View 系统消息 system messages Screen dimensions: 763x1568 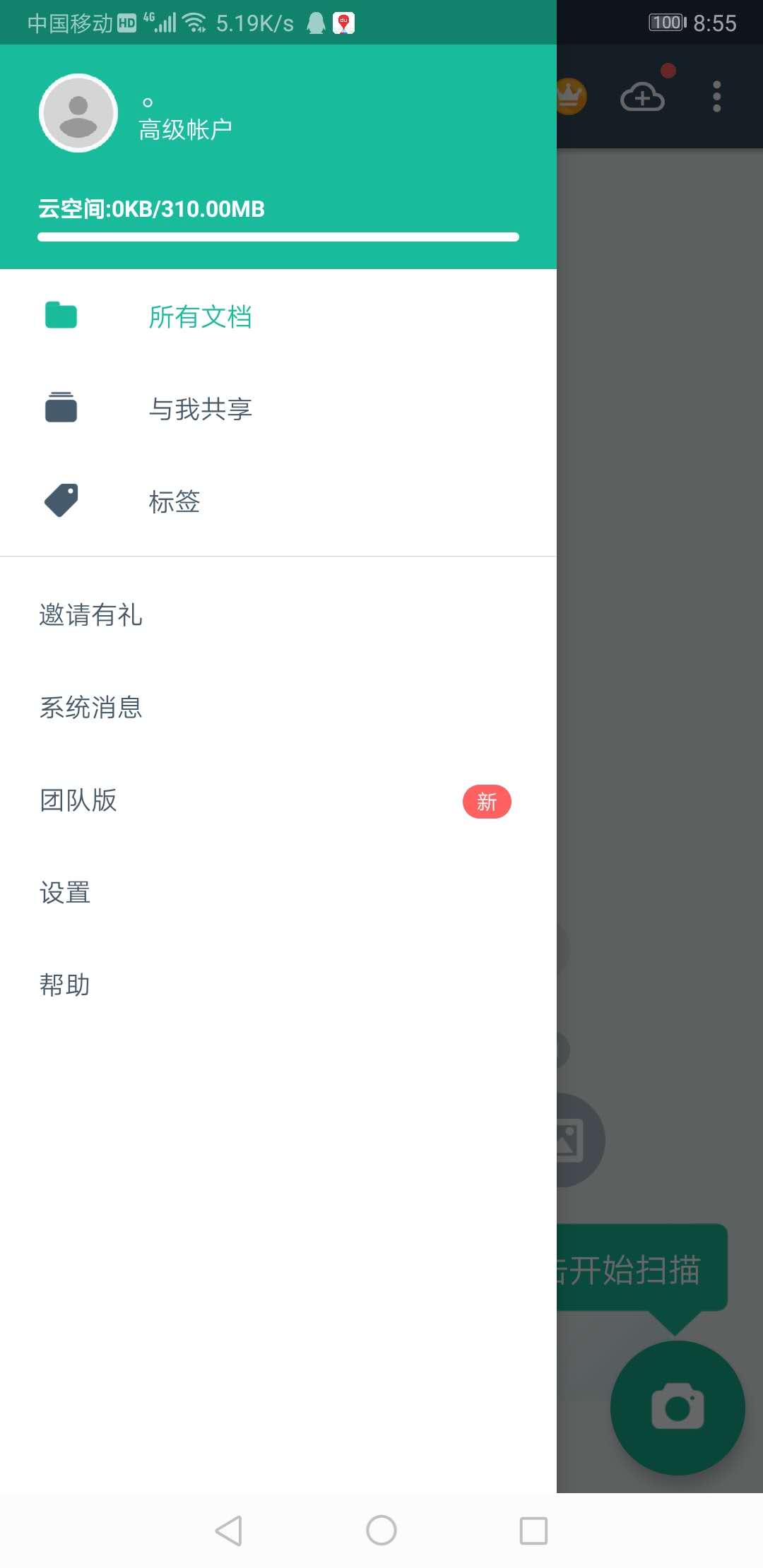coord(278,707)
